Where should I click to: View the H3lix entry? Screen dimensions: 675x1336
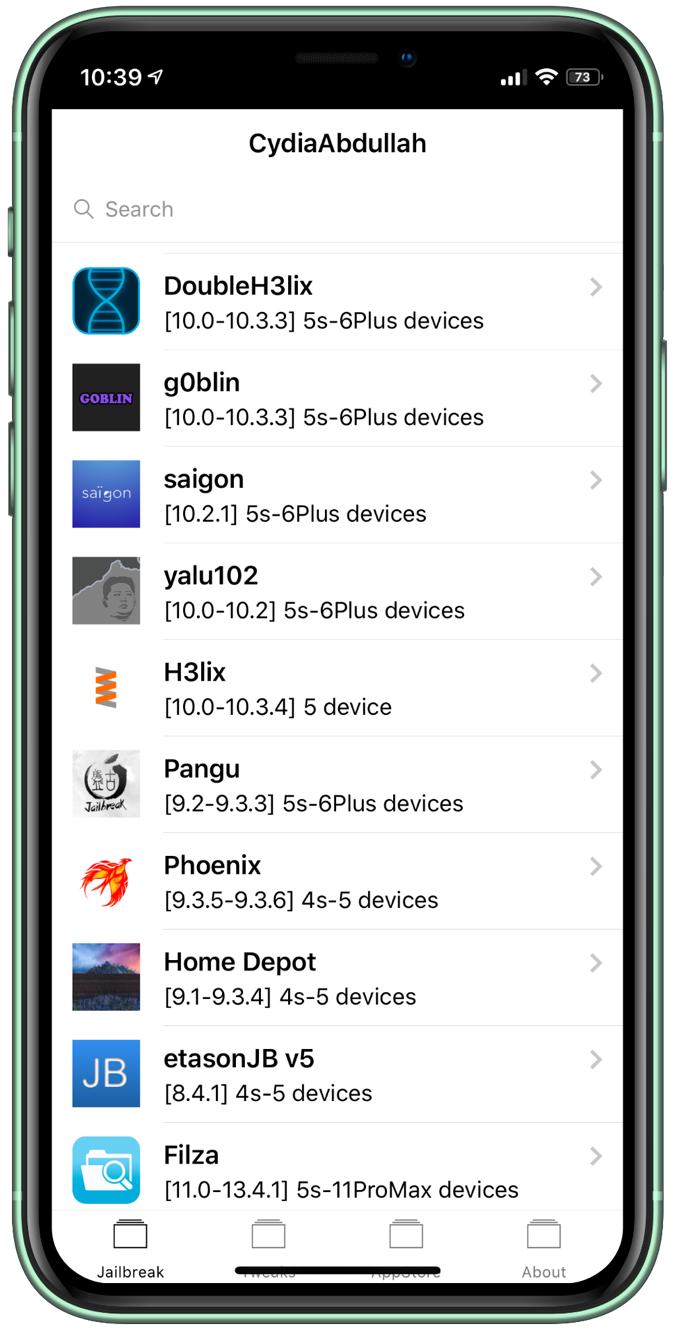(337, 688)
